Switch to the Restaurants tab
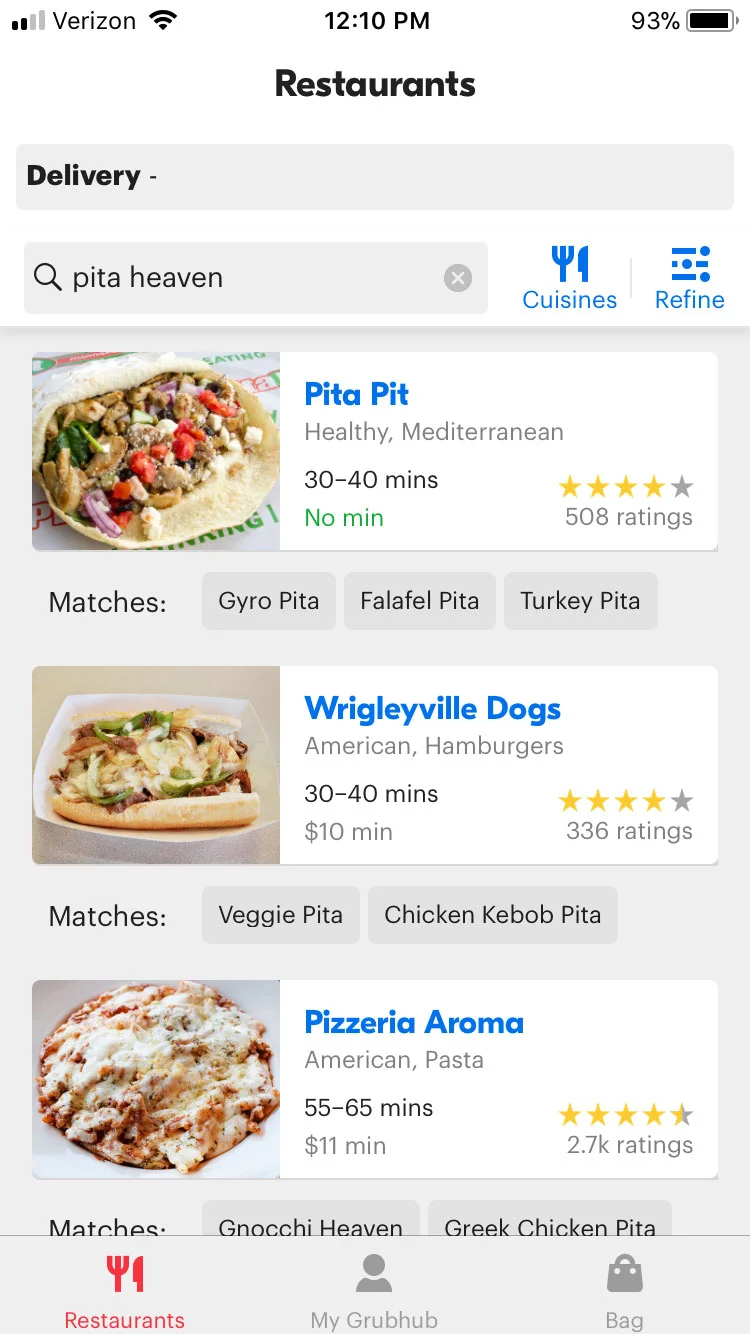Screen dimensions: 750x1334 [x=125, y=1290]
